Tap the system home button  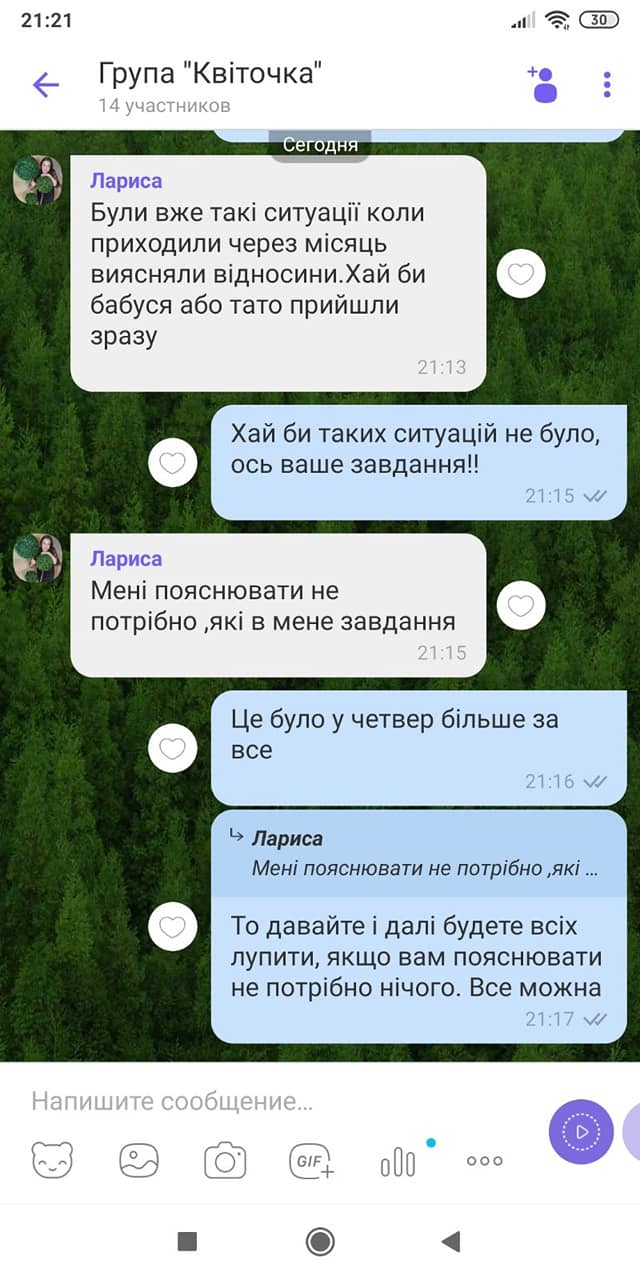click(x=320, y=1241)
